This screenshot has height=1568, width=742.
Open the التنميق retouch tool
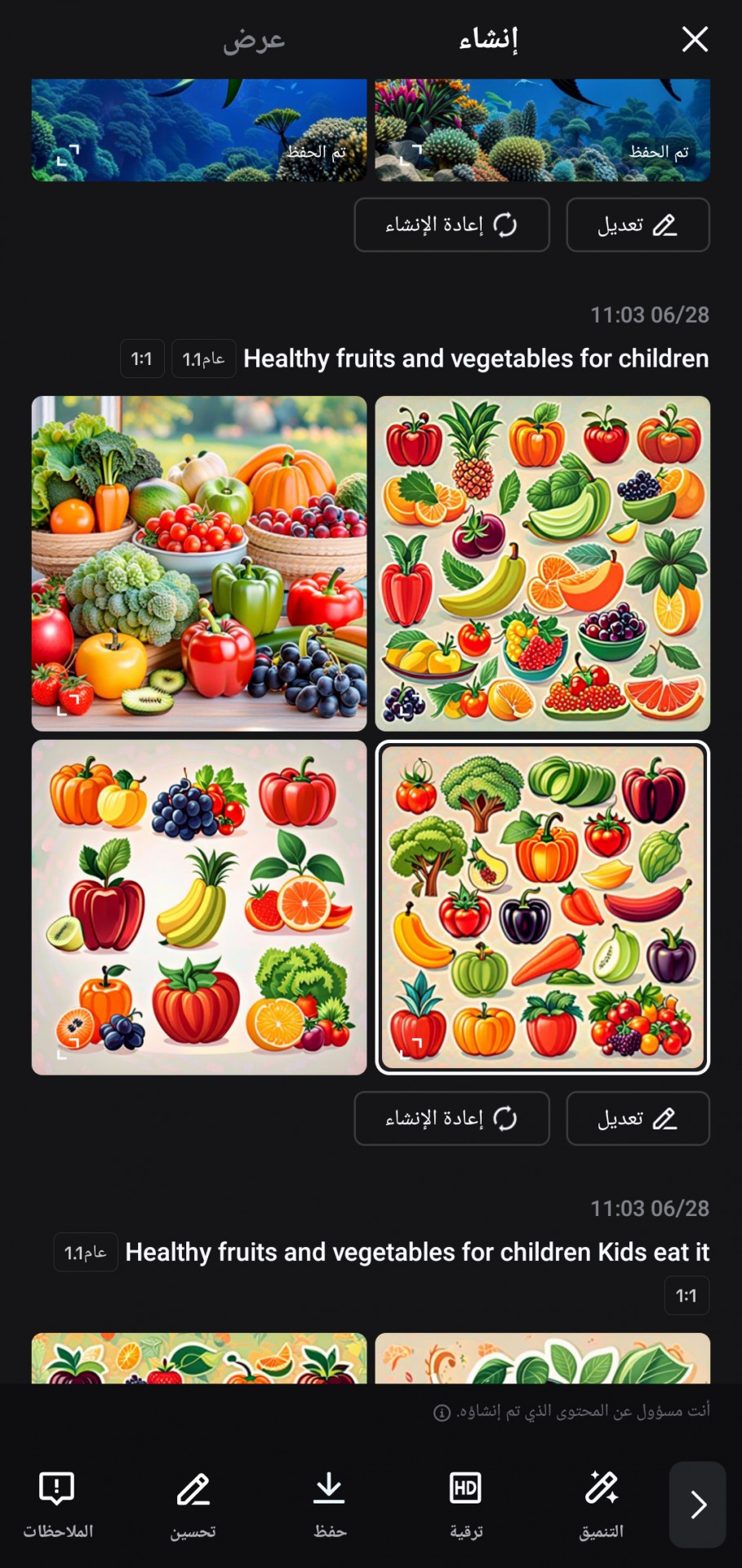click(x=602, y=1504)
